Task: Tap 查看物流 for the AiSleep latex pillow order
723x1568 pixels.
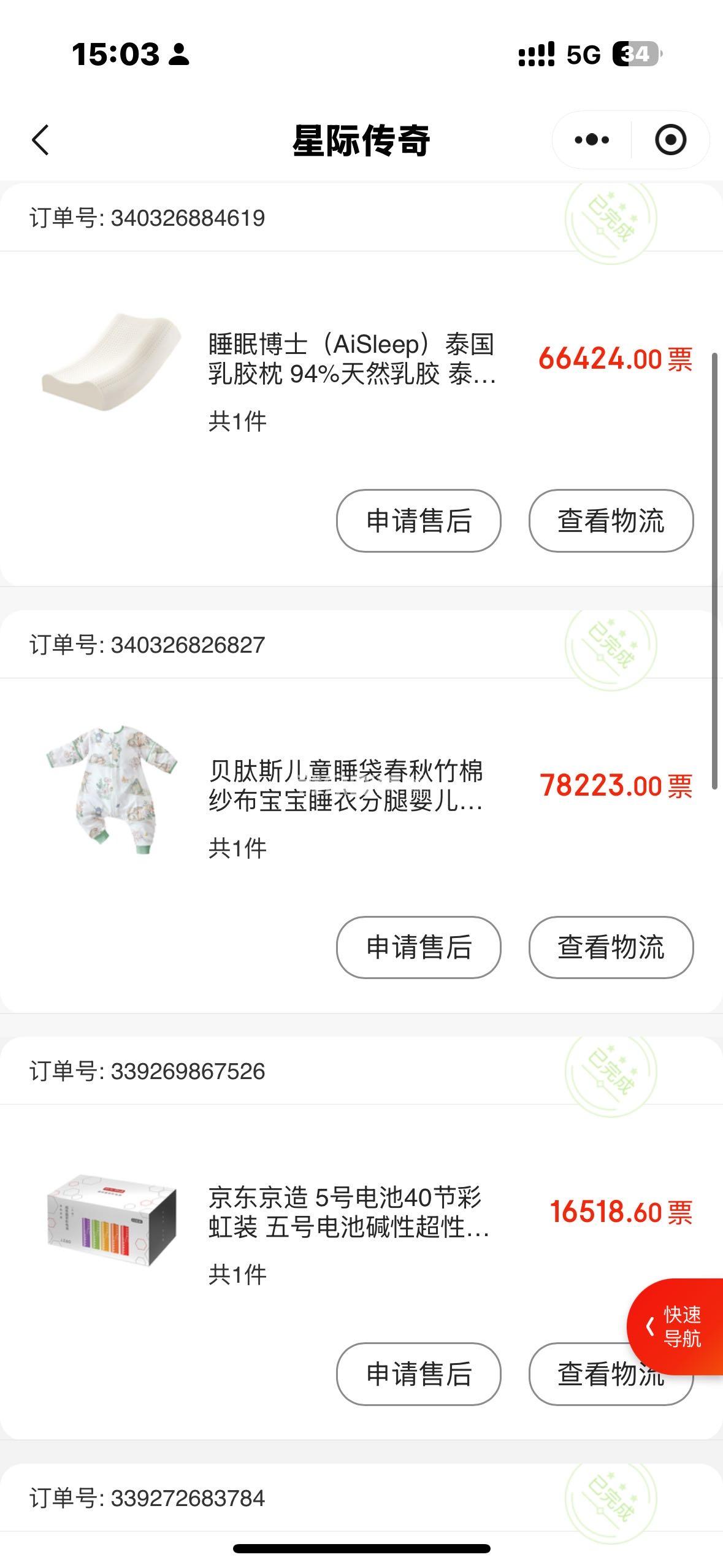Action: coord(611,521)
